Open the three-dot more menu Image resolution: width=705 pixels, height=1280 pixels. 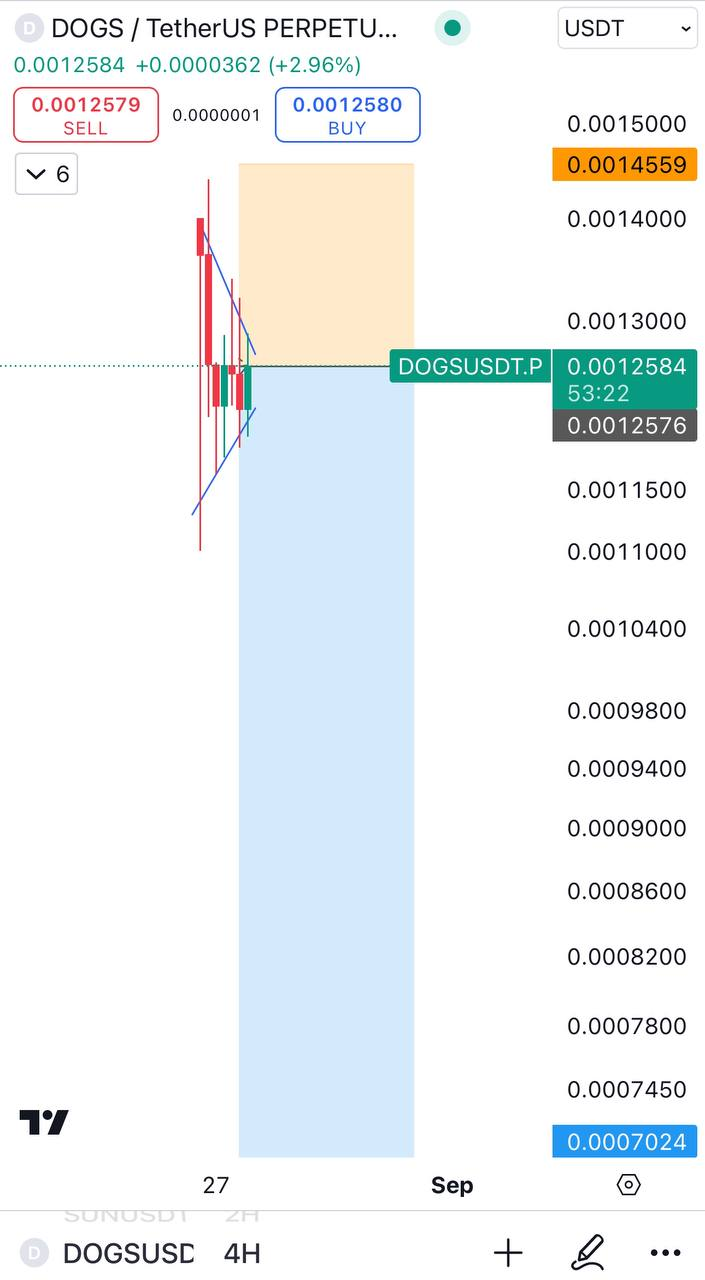[665, 1252]
